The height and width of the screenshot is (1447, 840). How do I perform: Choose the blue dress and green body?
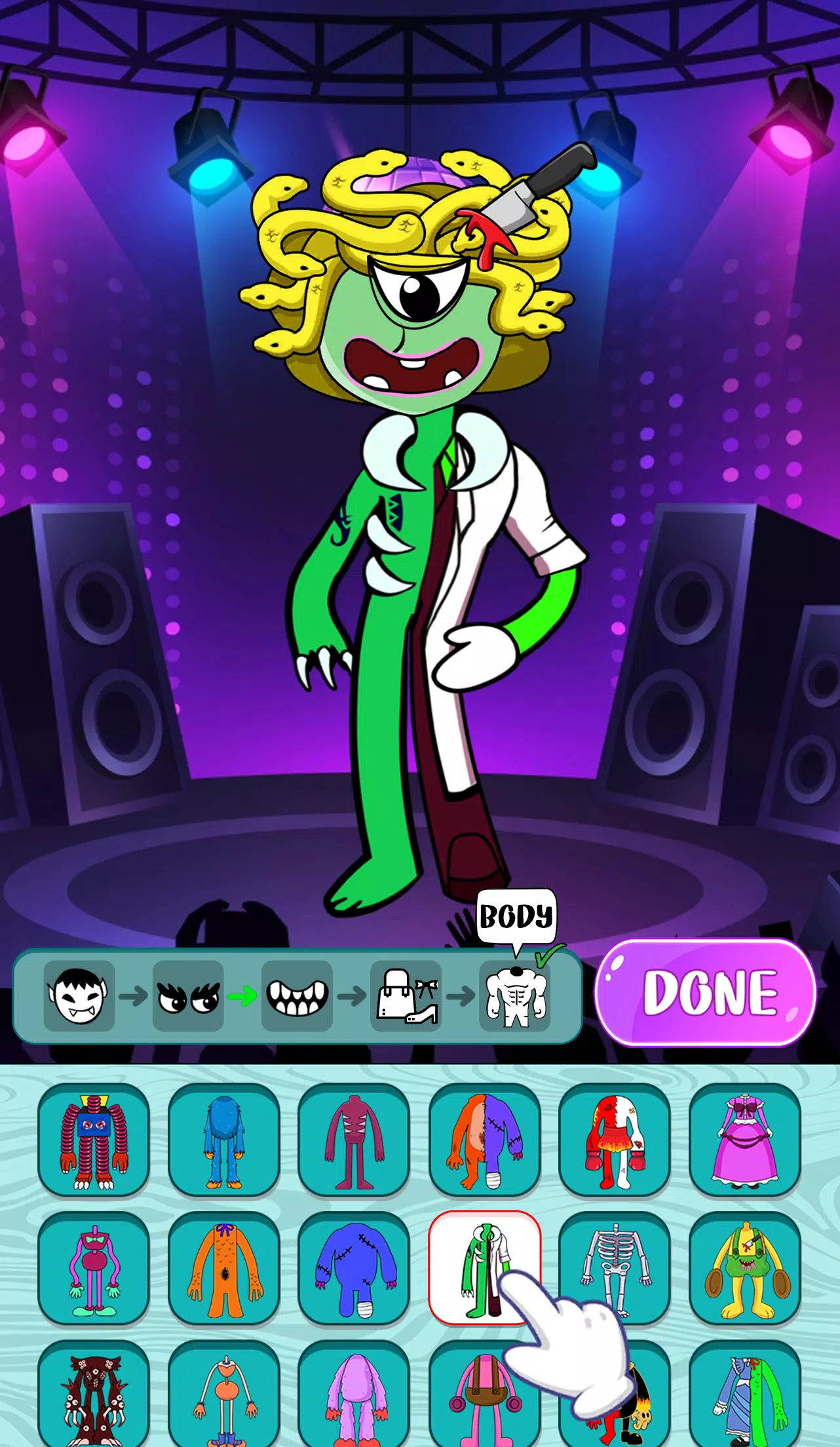[745, 1396]
